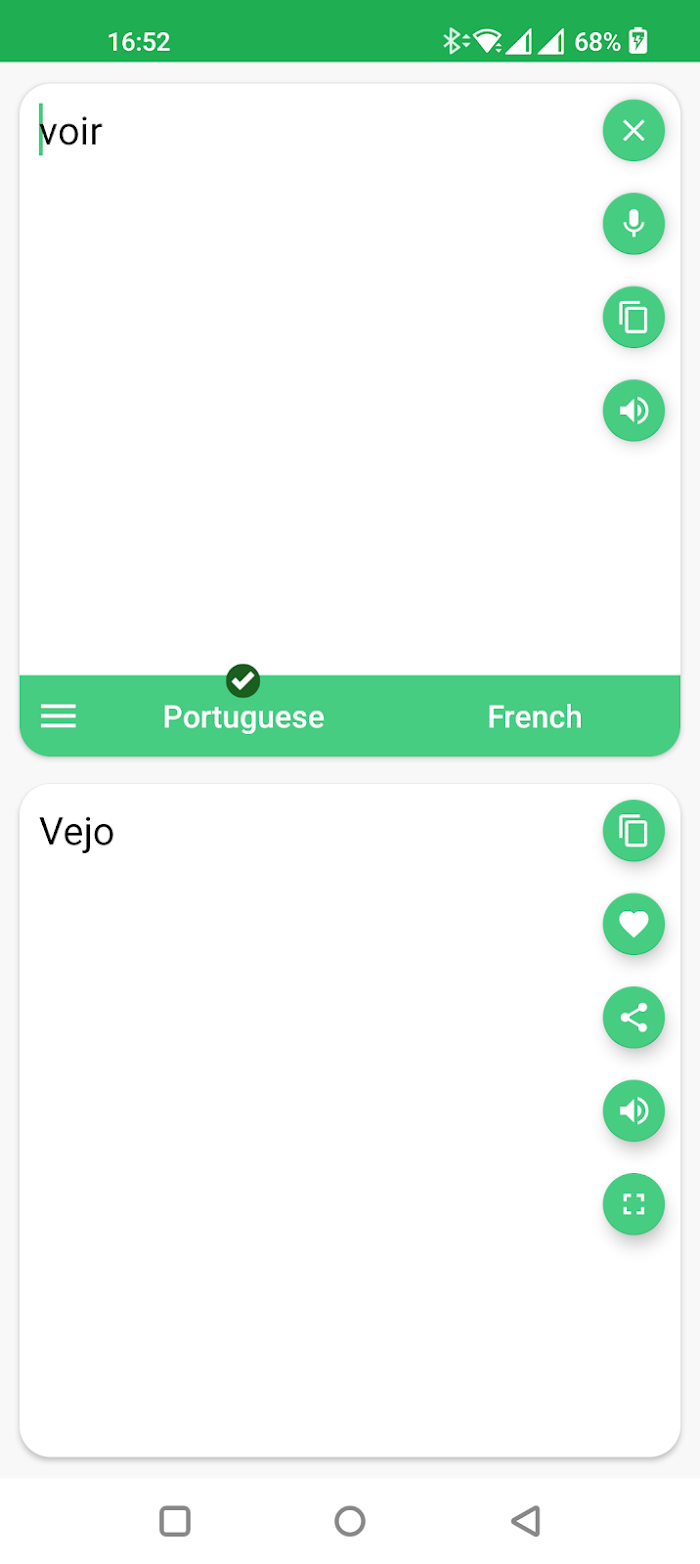Viewport: 700px width, 1564px height.
Task: Listen to the source text pronunciation
Action: point(633,410)
